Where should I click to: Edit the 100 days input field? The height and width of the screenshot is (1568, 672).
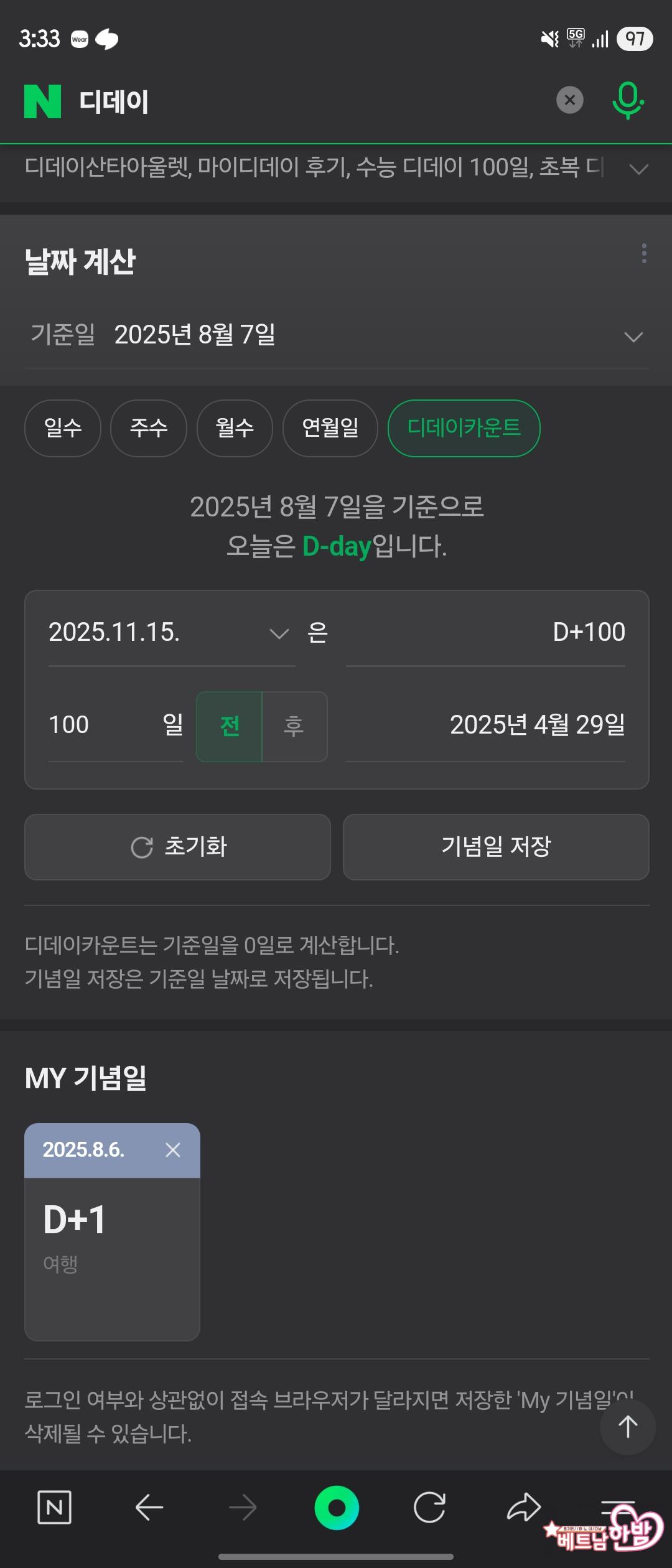(x=100, y=725)
